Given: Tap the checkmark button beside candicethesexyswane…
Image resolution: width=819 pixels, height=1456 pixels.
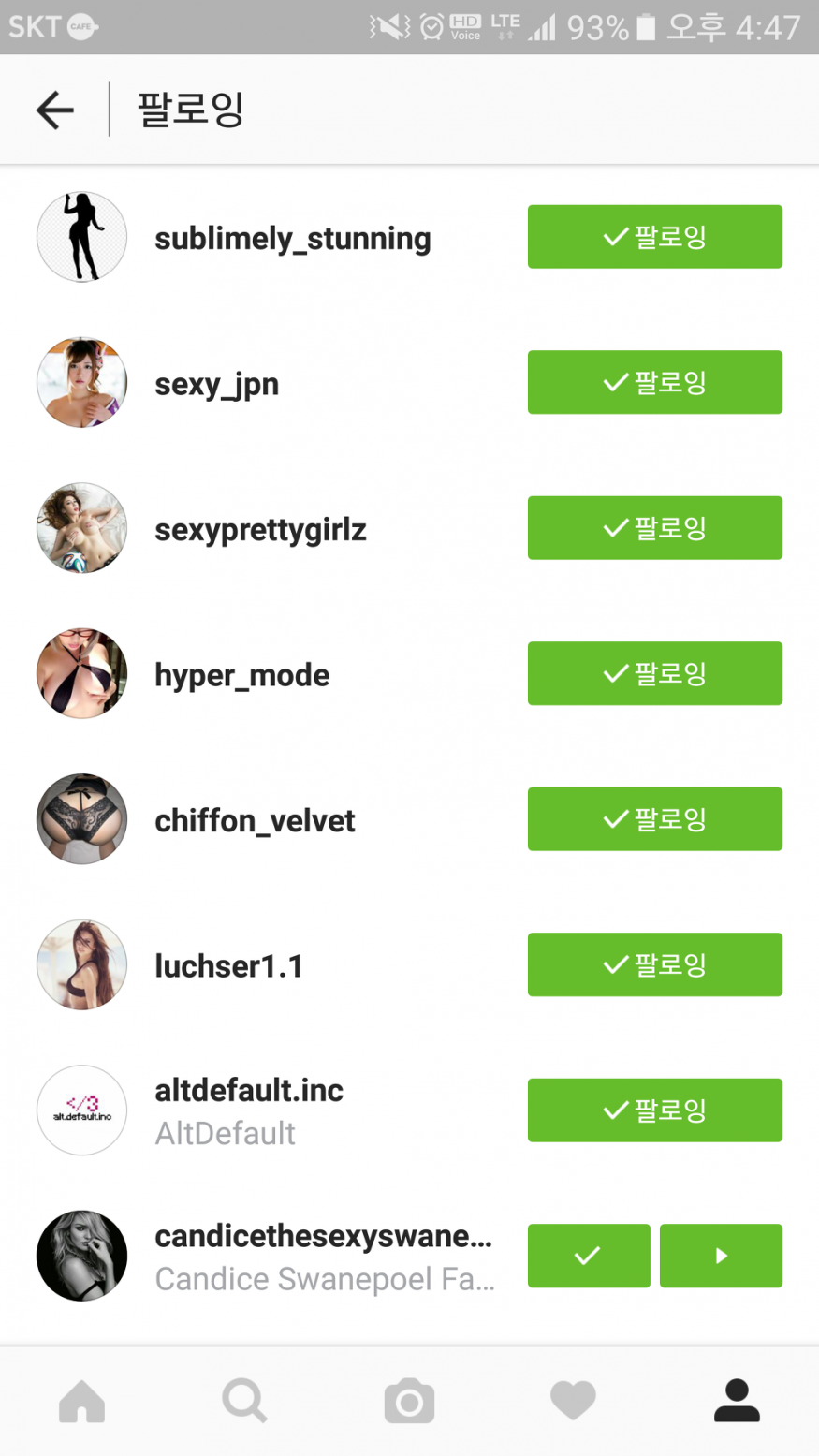Looking at the screenshot, I should coord(589,1256).
